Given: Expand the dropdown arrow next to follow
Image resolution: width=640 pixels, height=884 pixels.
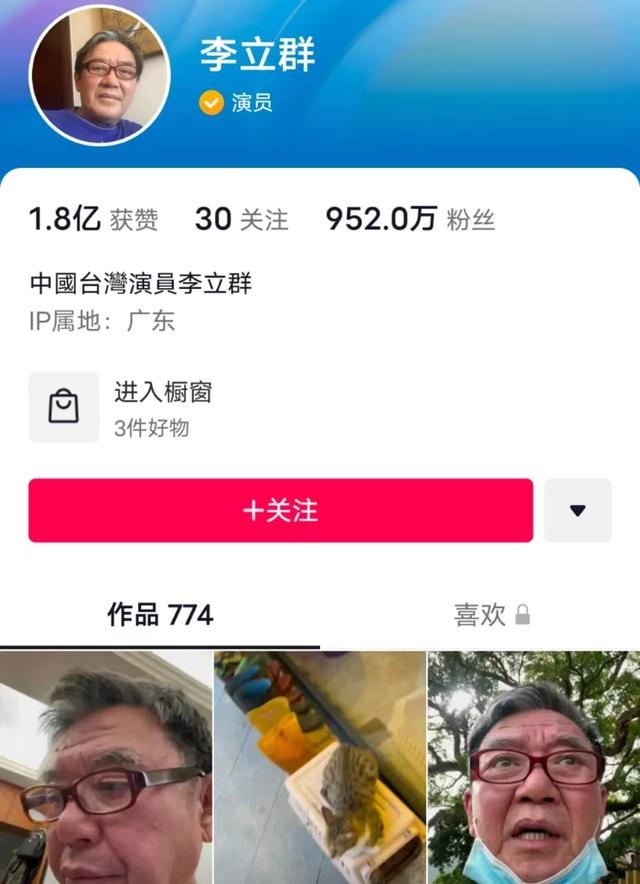Looking at the screenshot, I should point(577,510).
